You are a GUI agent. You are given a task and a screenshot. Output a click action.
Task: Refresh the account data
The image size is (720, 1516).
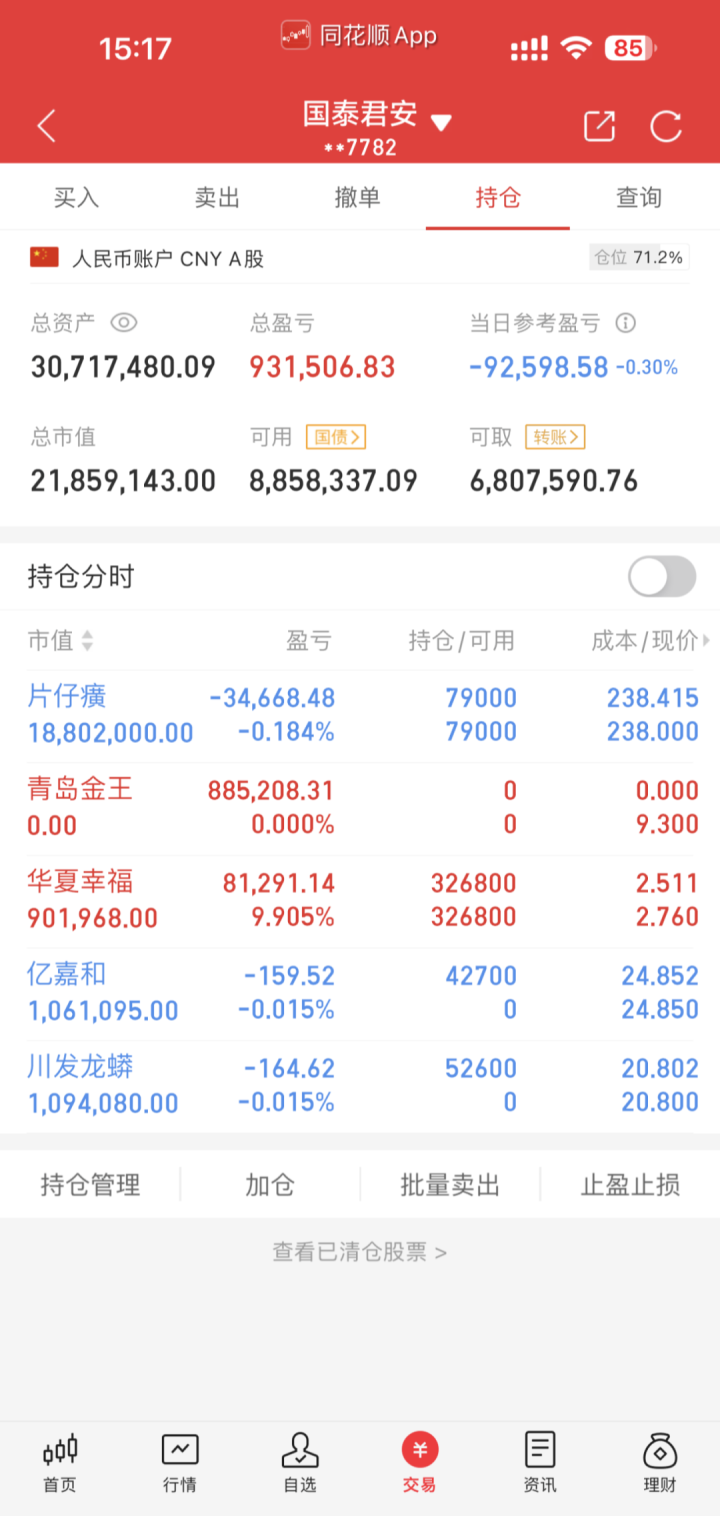coord(666,126)
